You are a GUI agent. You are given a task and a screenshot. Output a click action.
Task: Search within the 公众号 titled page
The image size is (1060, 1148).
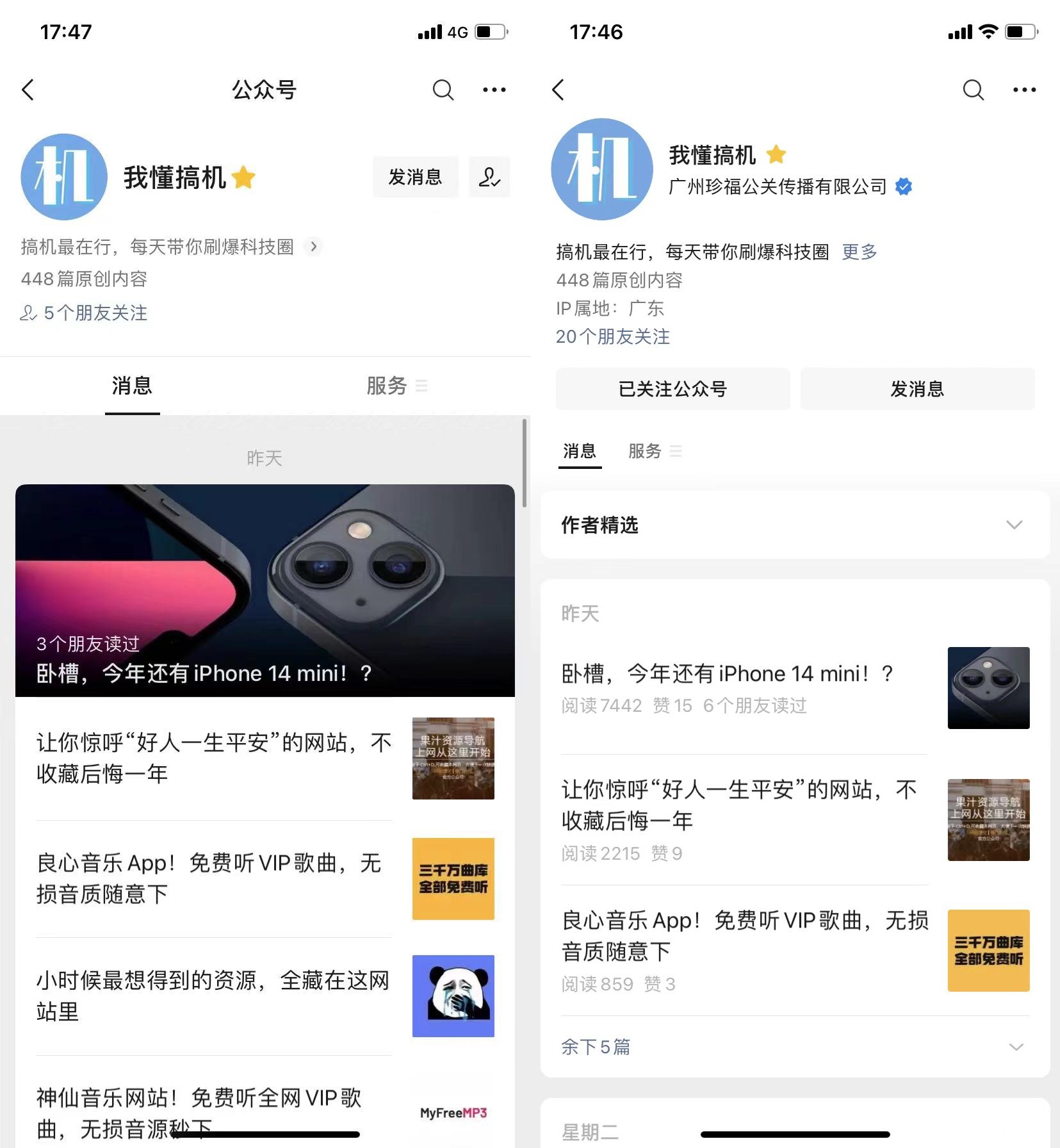pyautogui.click(x=443, y=90)
